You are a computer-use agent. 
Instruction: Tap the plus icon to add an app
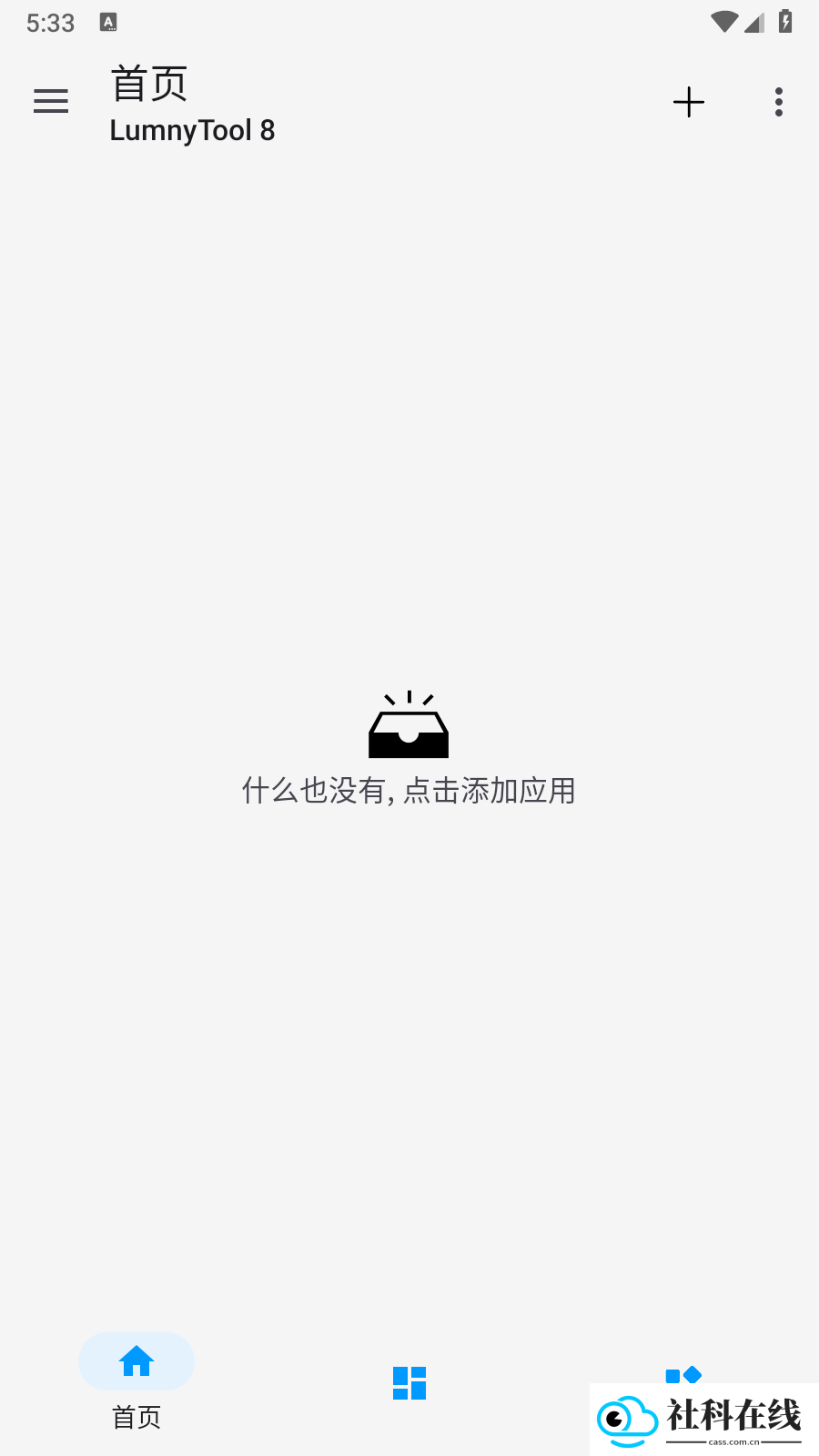tap(689, 102)
